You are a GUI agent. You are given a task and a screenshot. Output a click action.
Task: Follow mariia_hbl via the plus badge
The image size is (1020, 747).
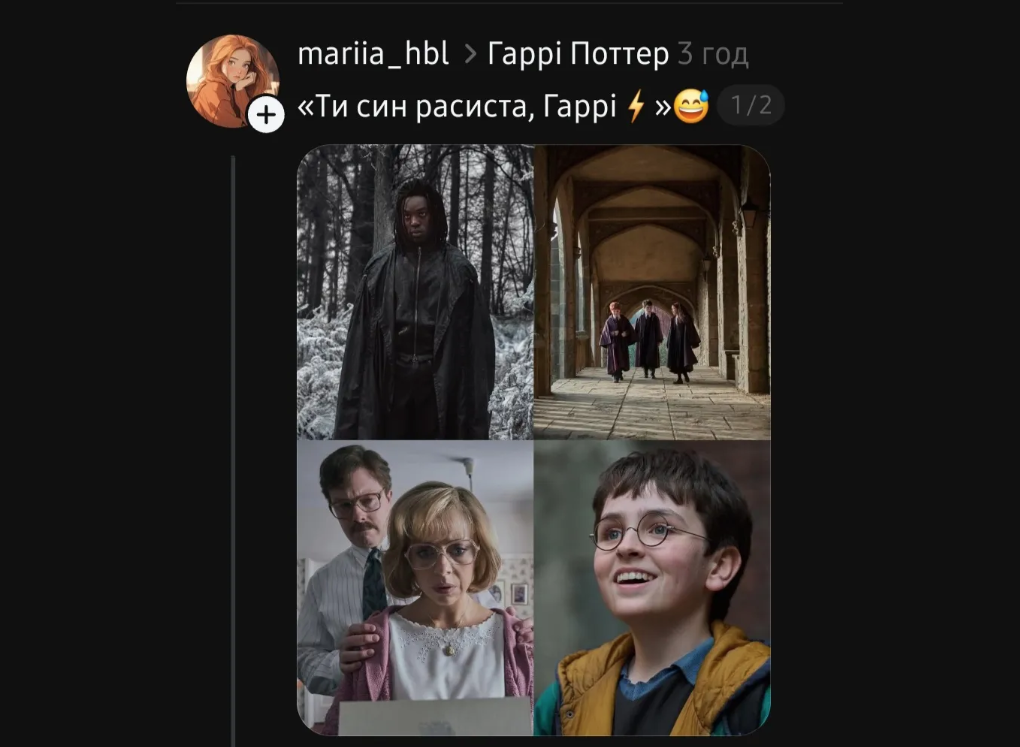(265, 115)
